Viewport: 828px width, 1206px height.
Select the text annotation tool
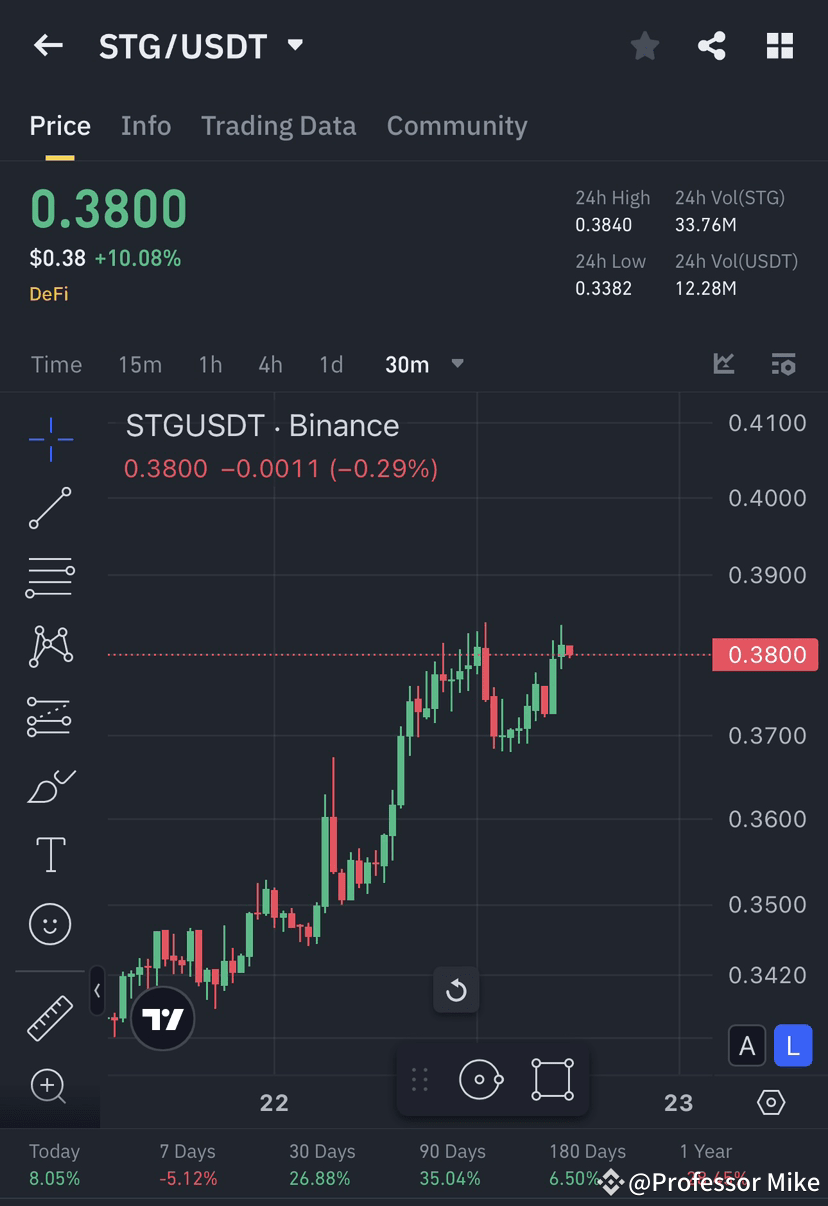[x=50, y=855]
